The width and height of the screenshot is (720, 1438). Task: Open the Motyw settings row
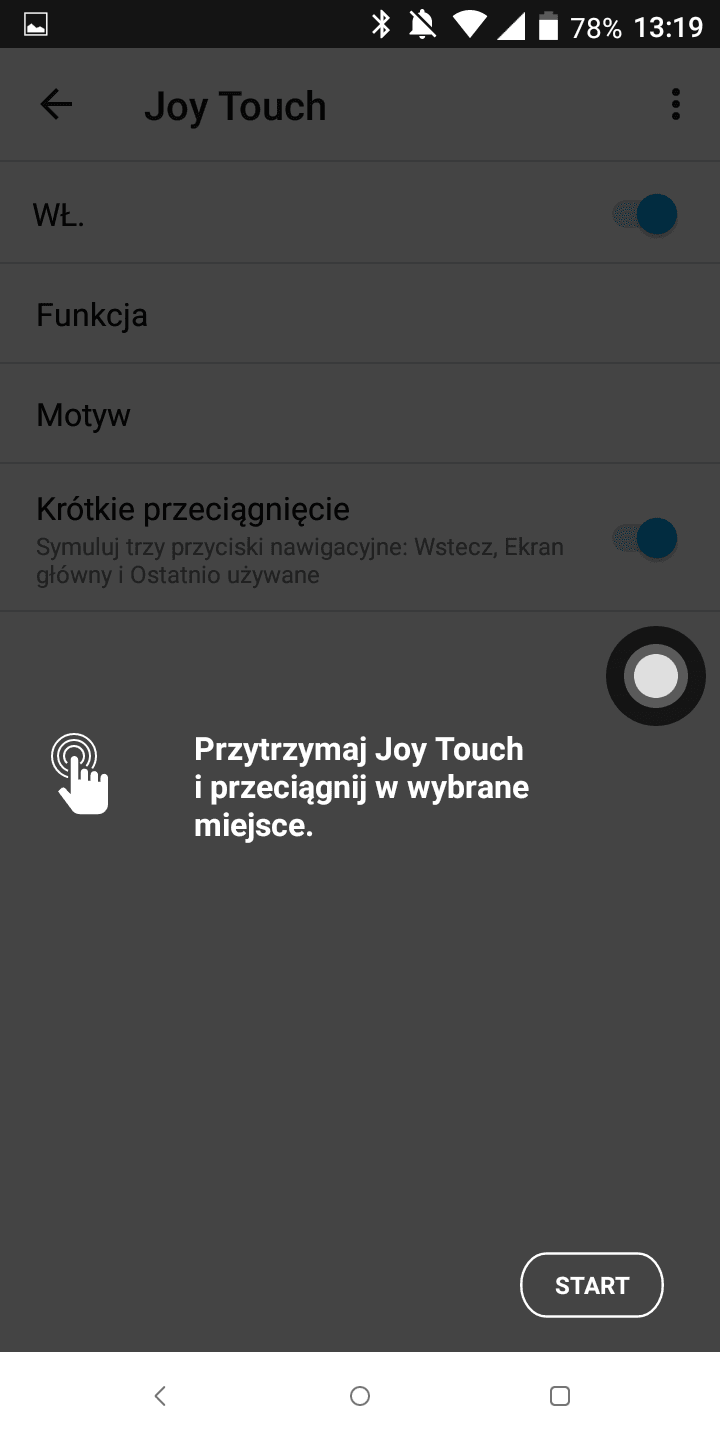(x=360, y=414)
